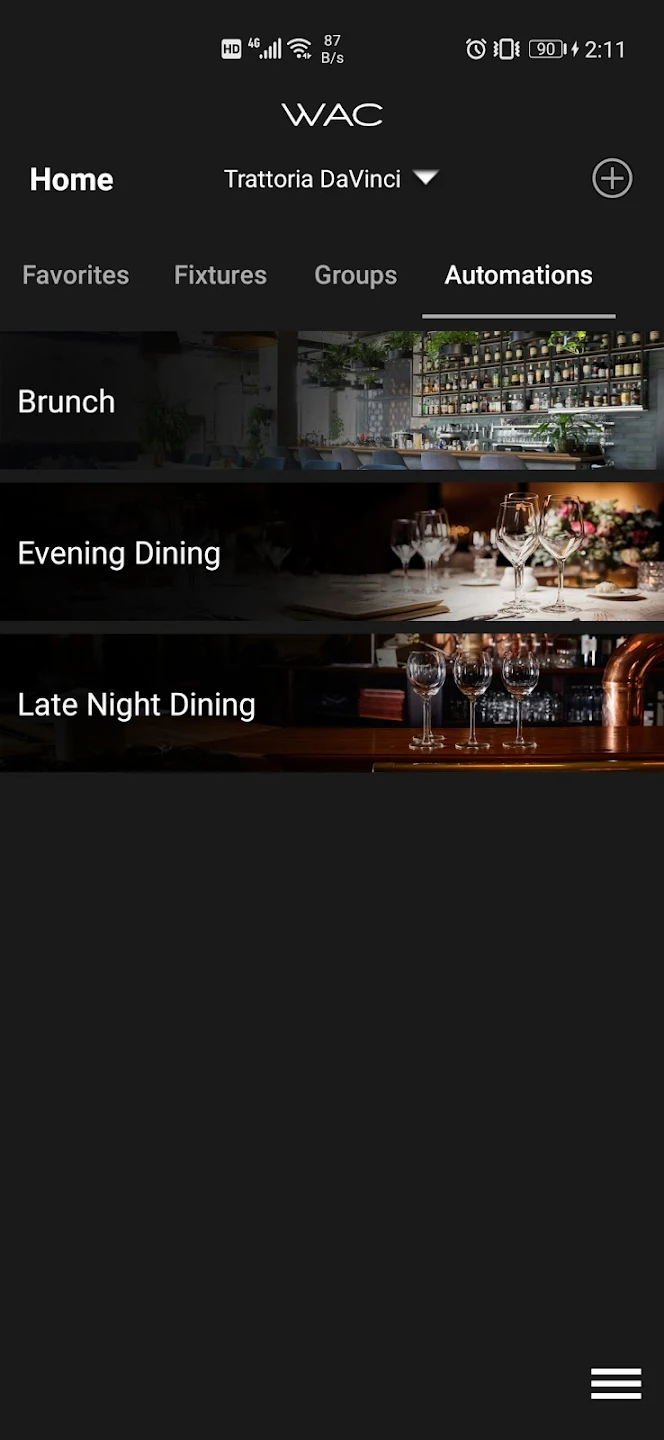Open the Evening Dining automation
The height and width of the screenshot is (1440, 664).
click(332, 553)
